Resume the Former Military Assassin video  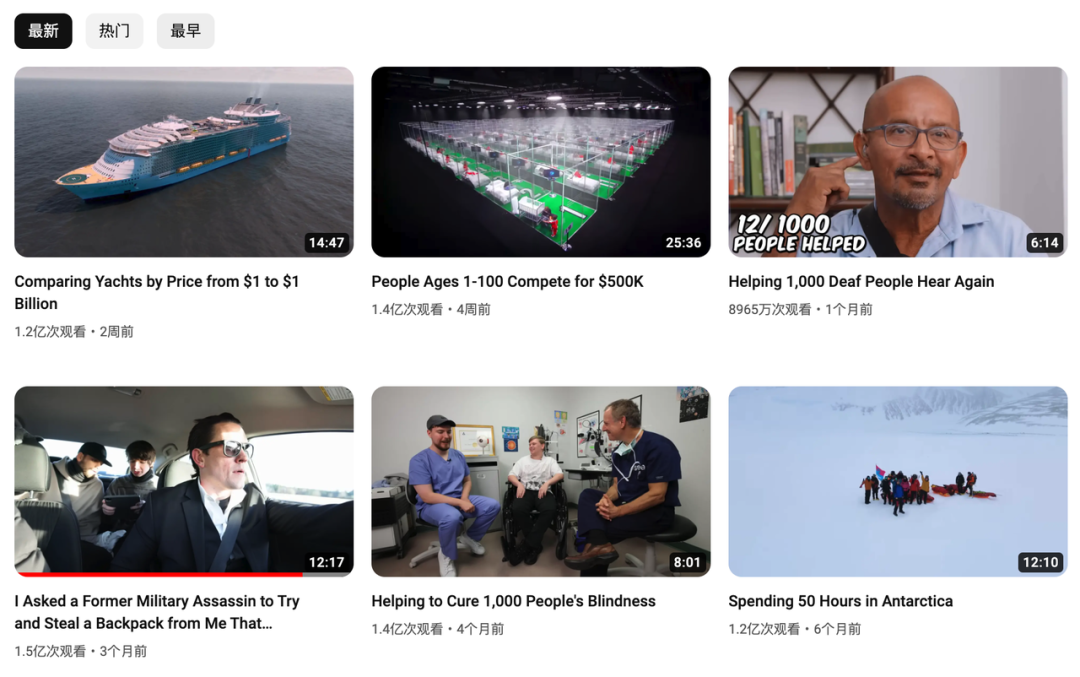184,481
